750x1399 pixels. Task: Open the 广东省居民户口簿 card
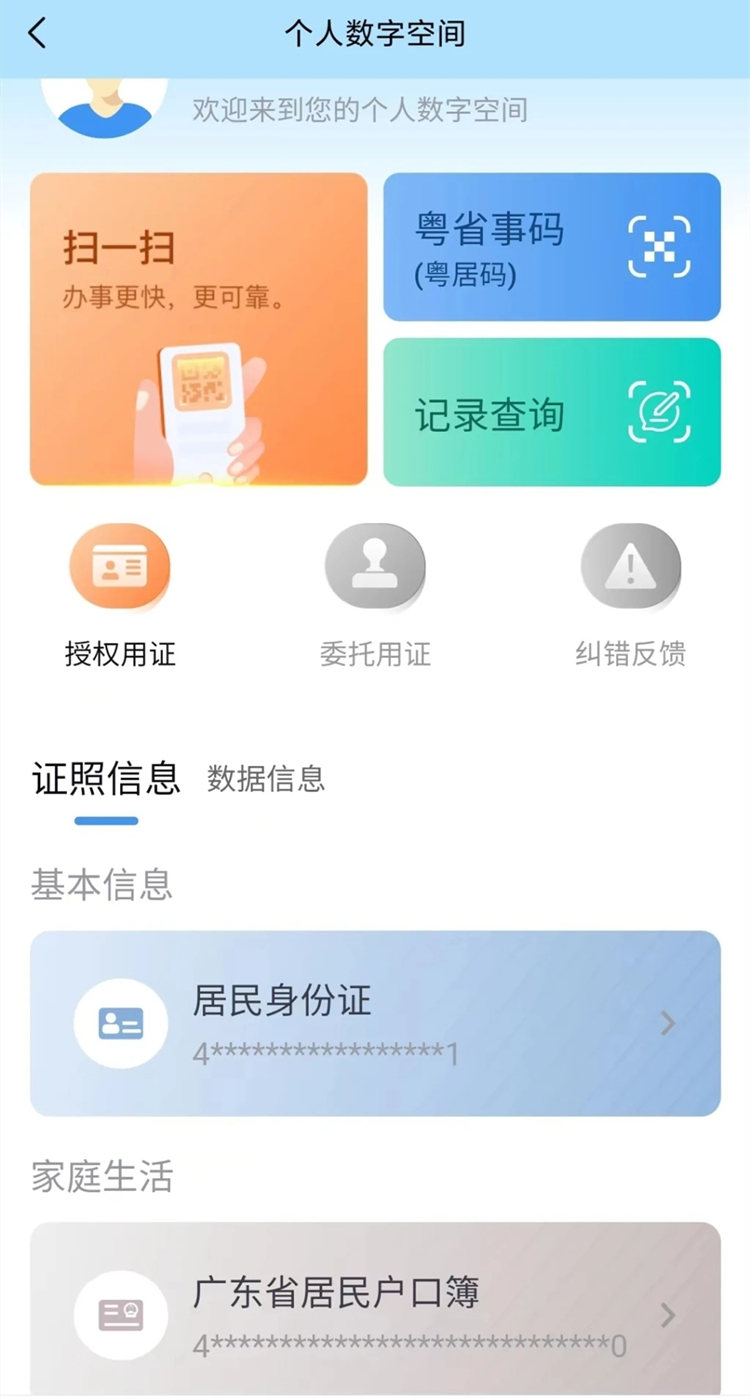pyautogui.click(x=375, y=1309)
